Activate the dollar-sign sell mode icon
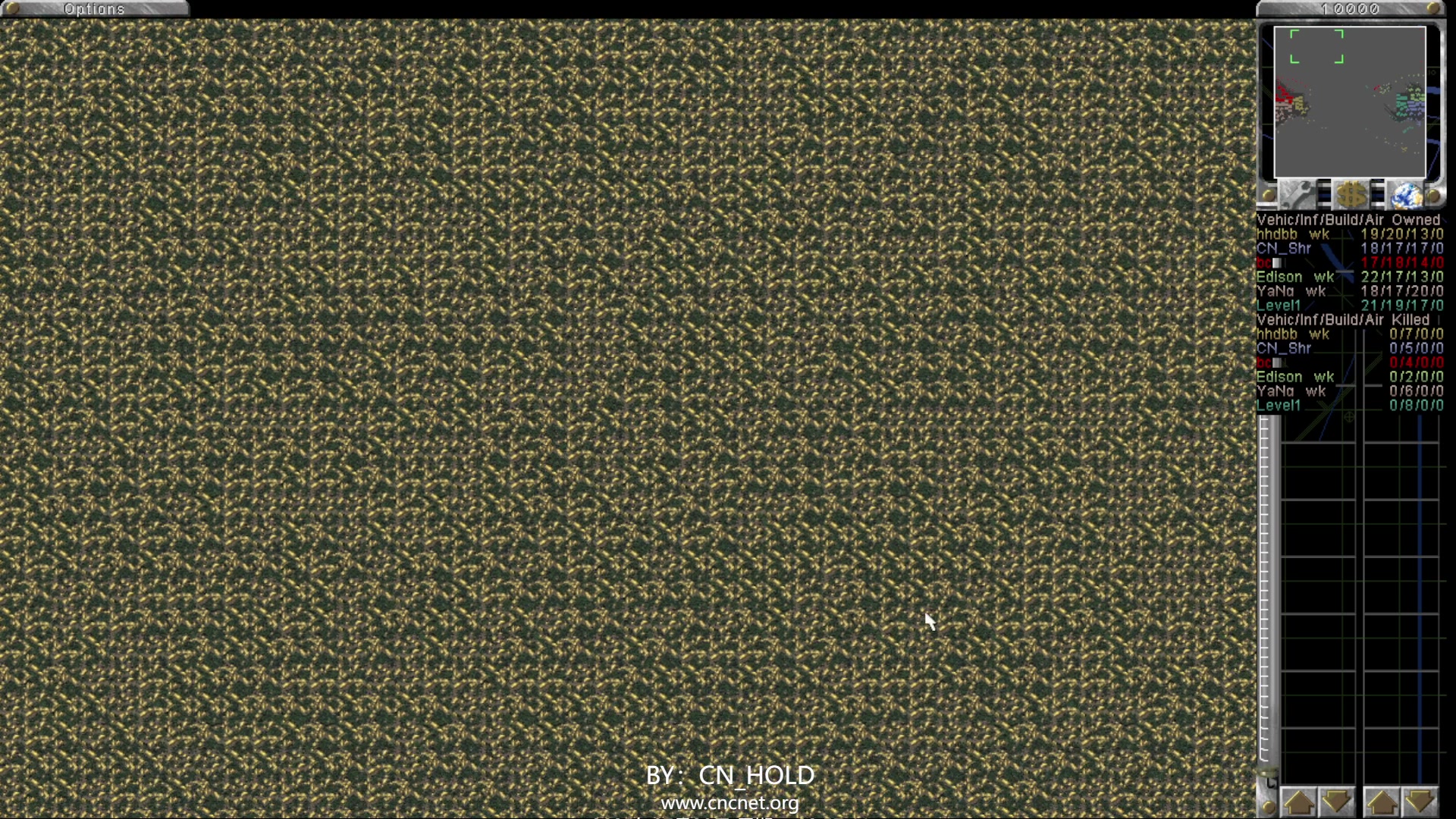1456x819 pixels. tap(1351, 195)
